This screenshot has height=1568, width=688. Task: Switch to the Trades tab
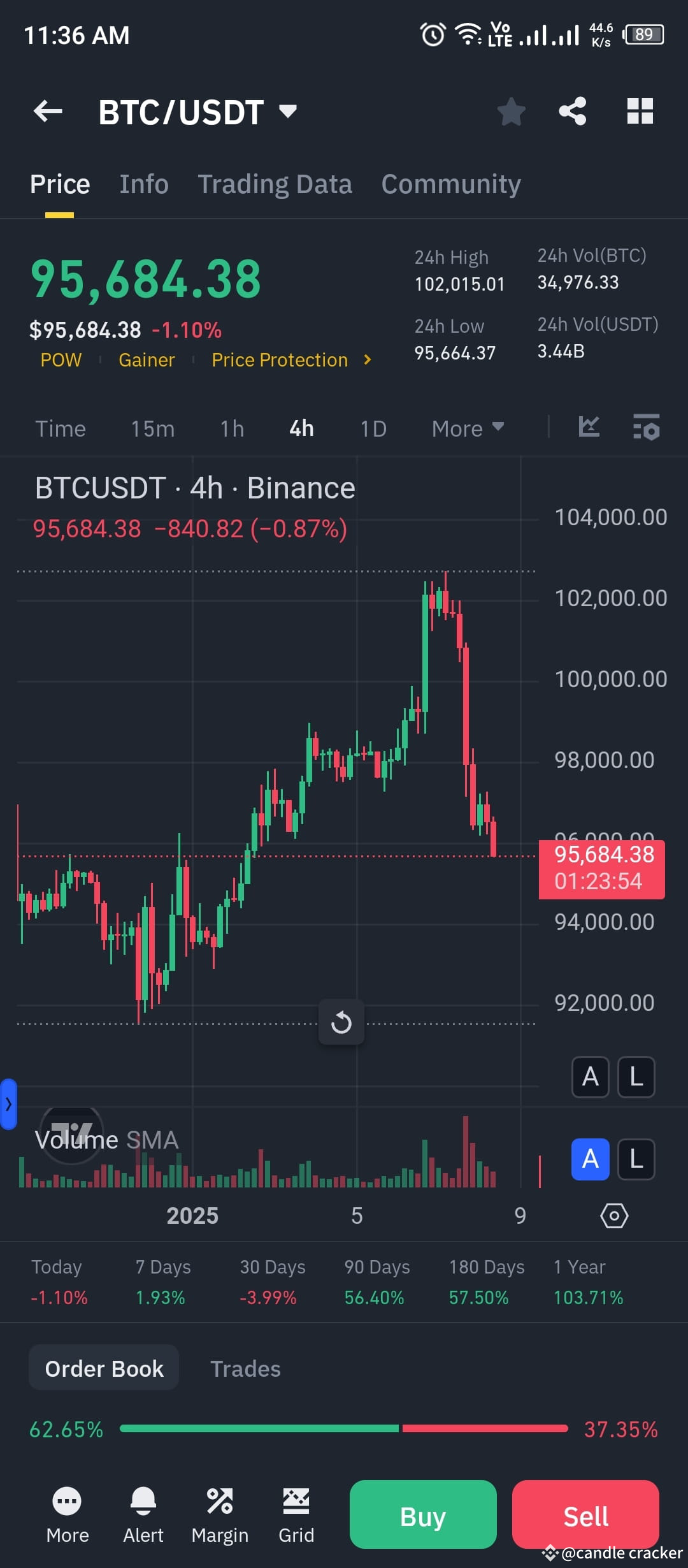245,1367
